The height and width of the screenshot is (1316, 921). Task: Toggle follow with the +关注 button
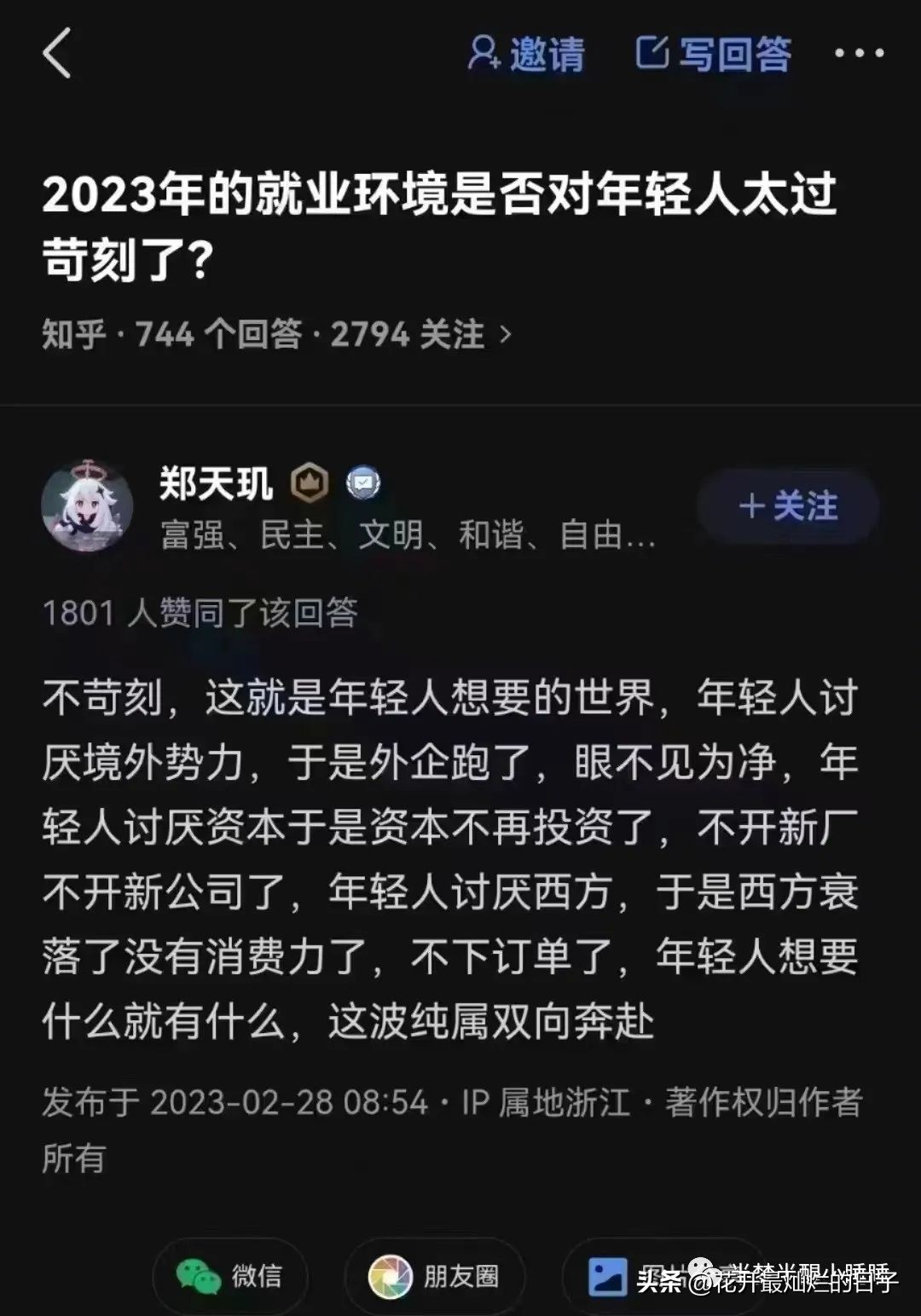(x=791, y=506)
